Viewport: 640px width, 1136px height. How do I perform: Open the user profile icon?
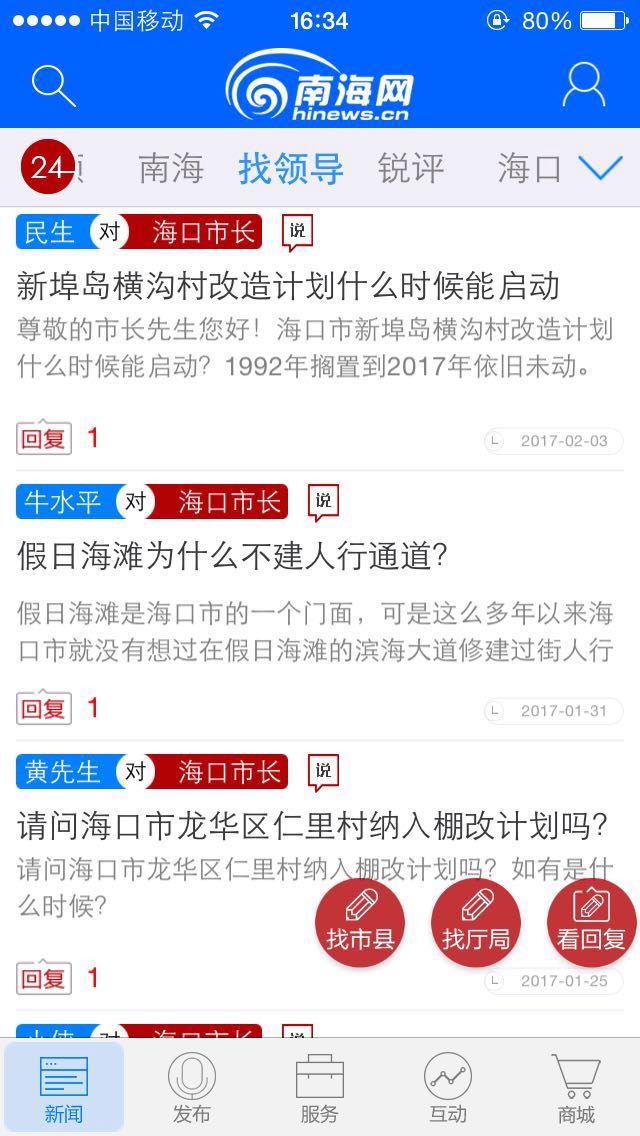583,86
